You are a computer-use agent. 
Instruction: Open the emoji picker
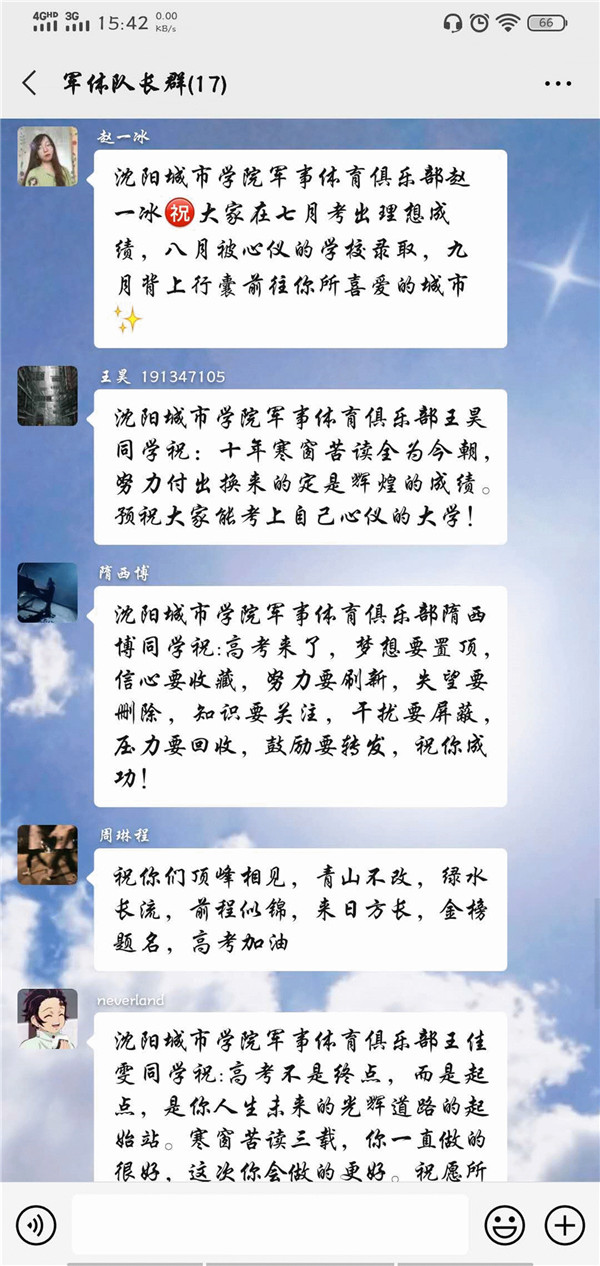pyautogui.click(x=505, y=1224)
